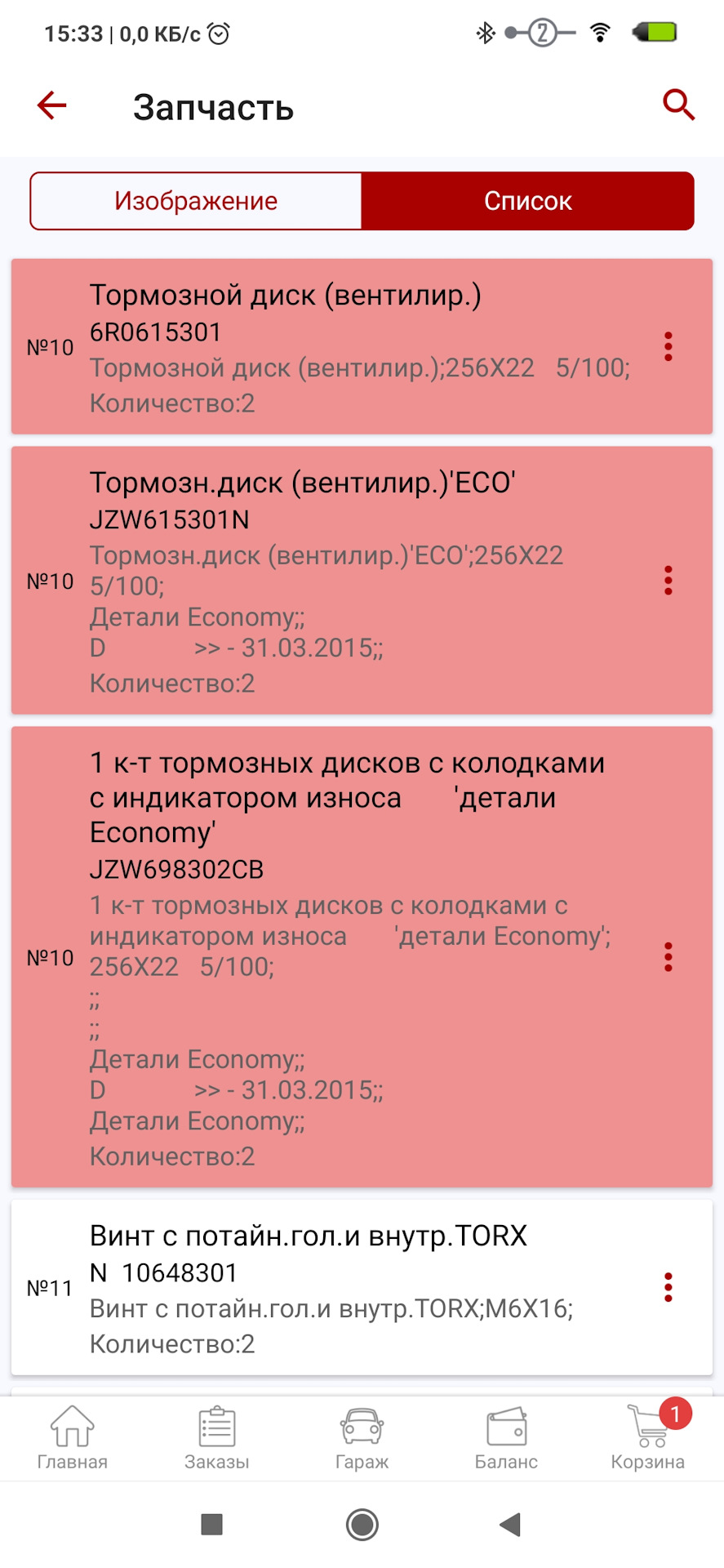Tap the back arrow in the header
724x1568 pixels.
(x=51, y=105)
